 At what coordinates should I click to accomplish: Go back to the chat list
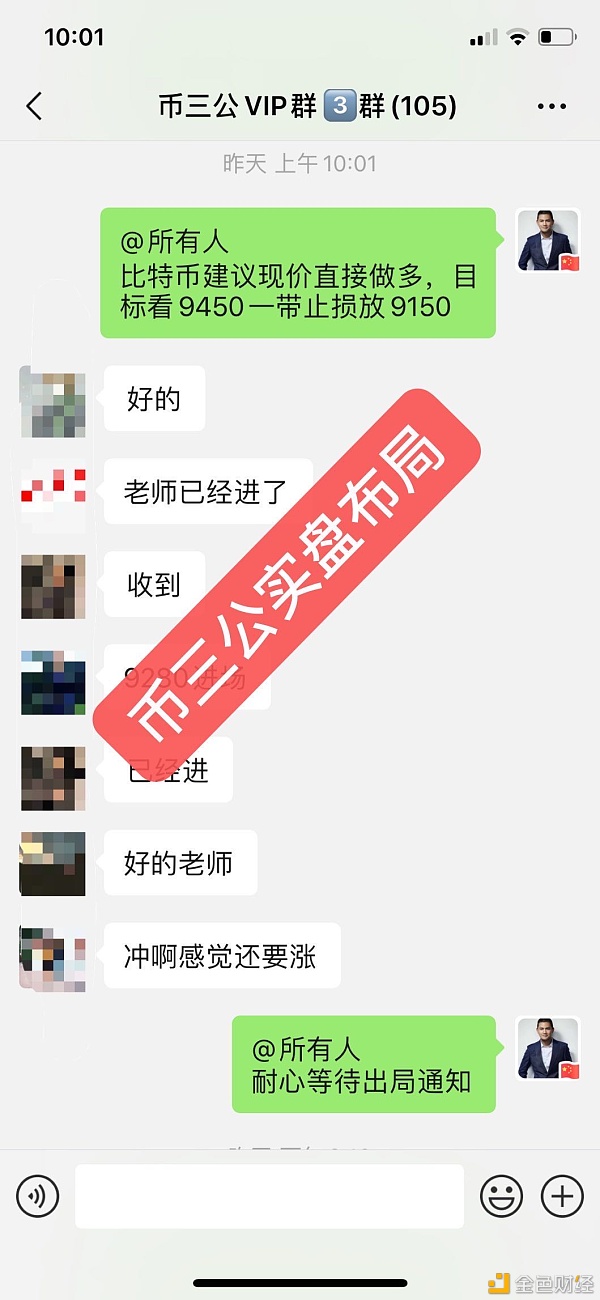pos(34,106)
